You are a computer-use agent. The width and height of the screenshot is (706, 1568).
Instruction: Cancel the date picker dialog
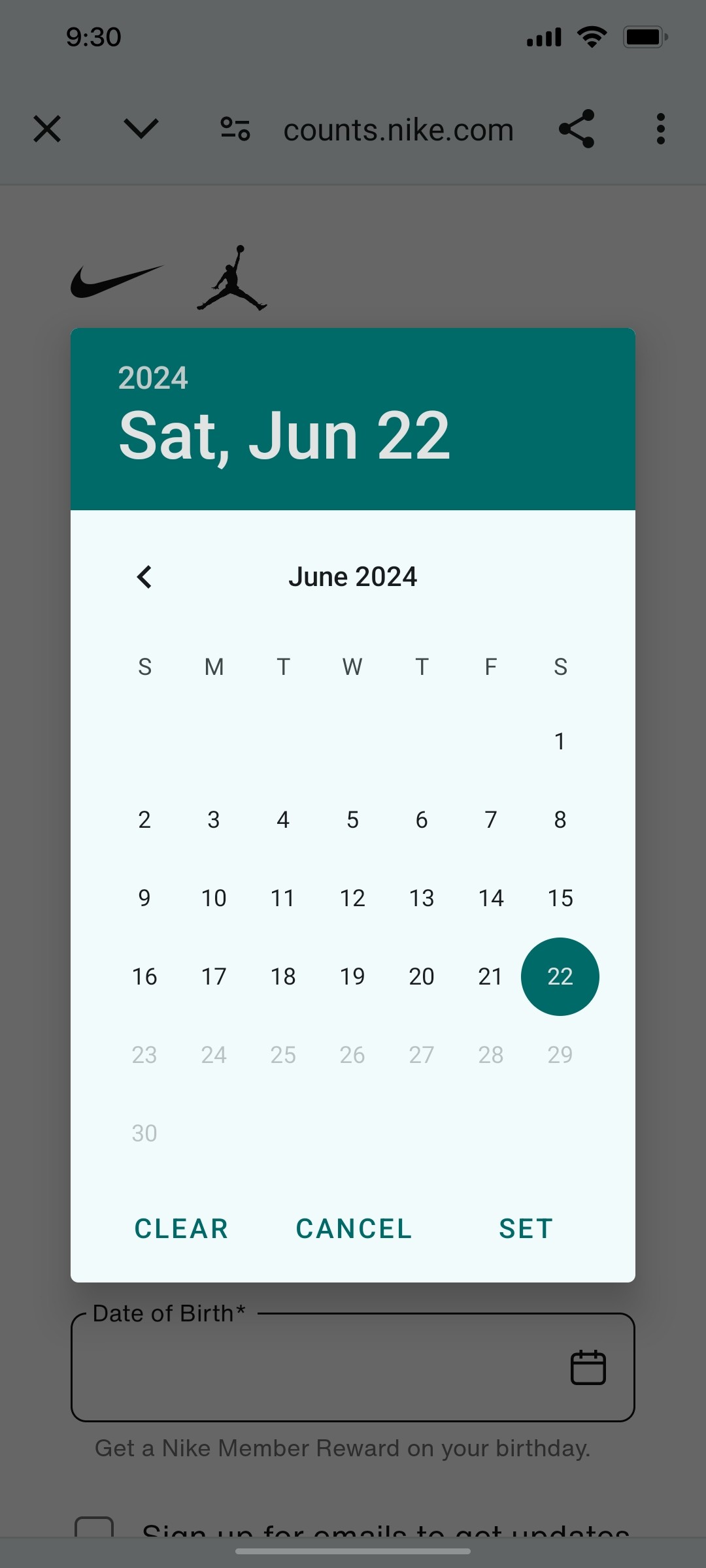(x=352, y=1228)
